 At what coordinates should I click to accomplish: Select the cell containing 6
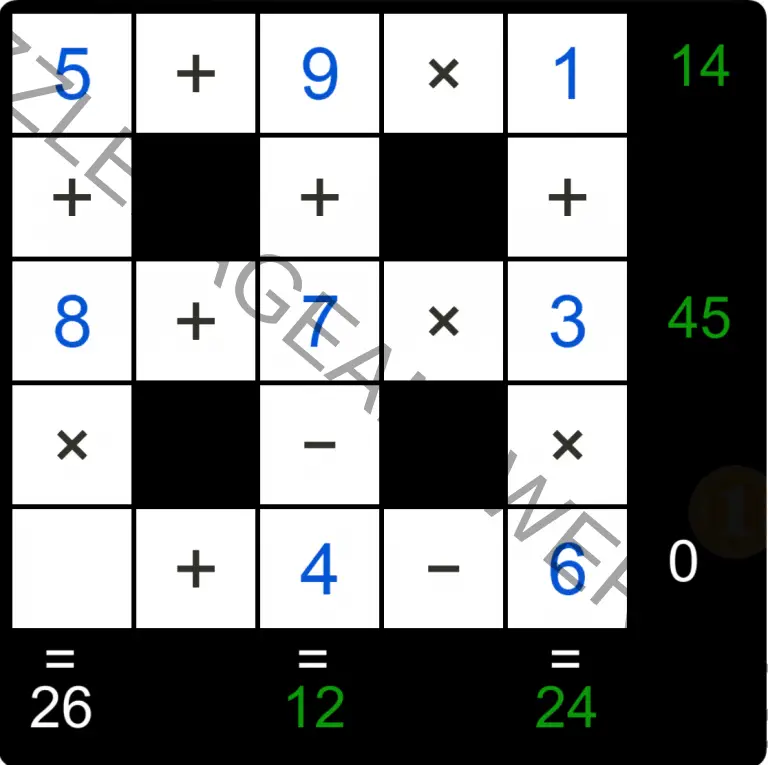(x=567, y=568)
